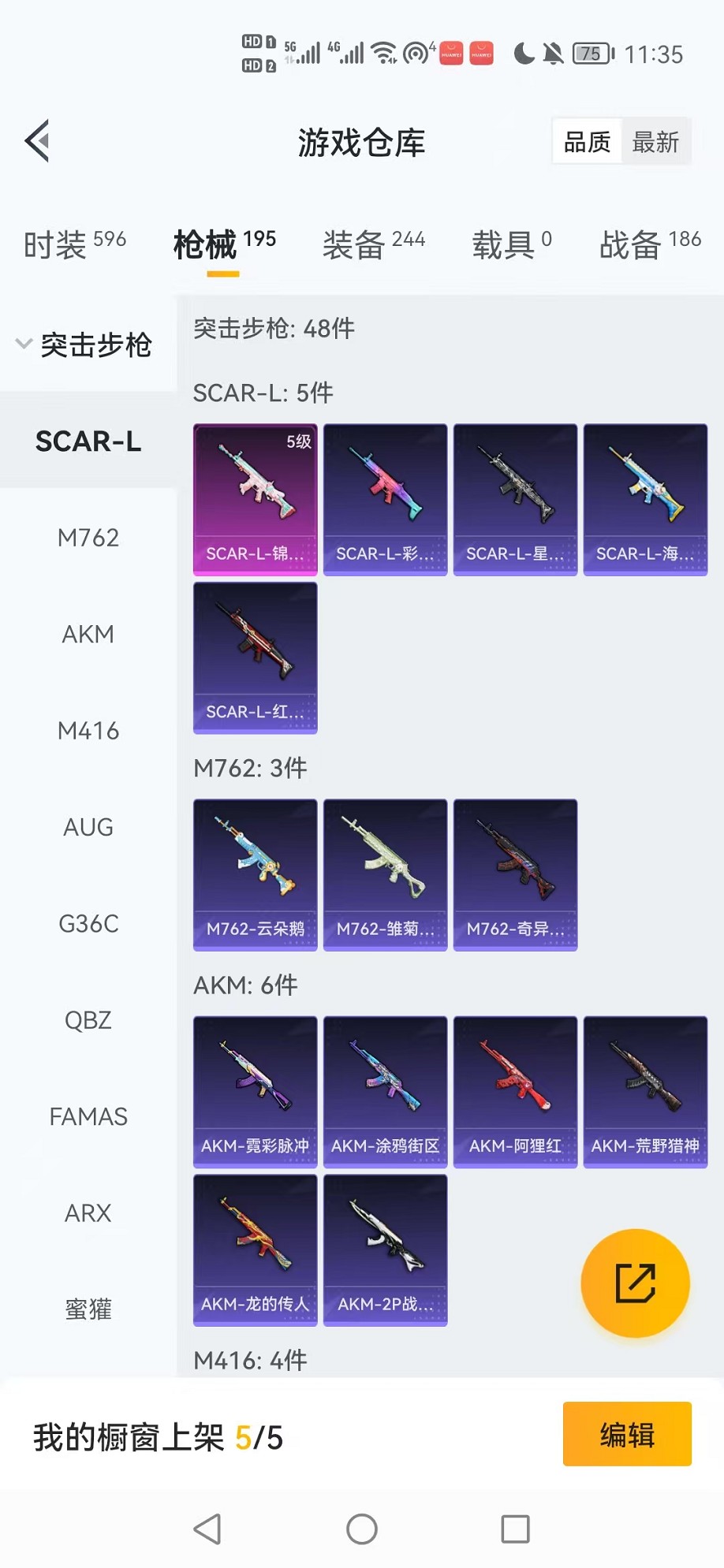This screenshot has height=1568, width=724.
Task: Jump to M416 in the side list
Action: 88,731
